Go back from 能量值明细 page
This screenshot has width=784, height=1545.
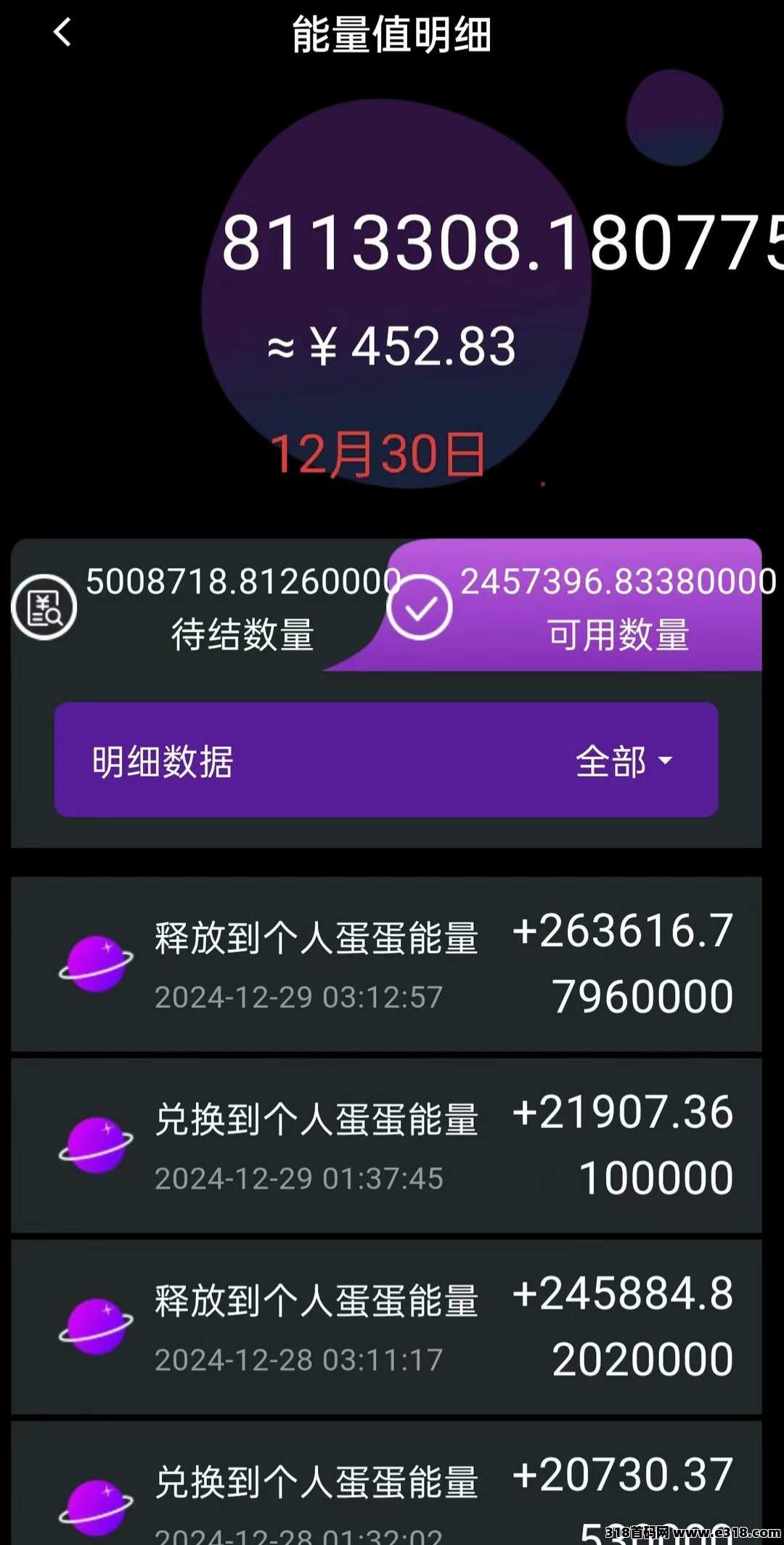[x=62, y=33]
